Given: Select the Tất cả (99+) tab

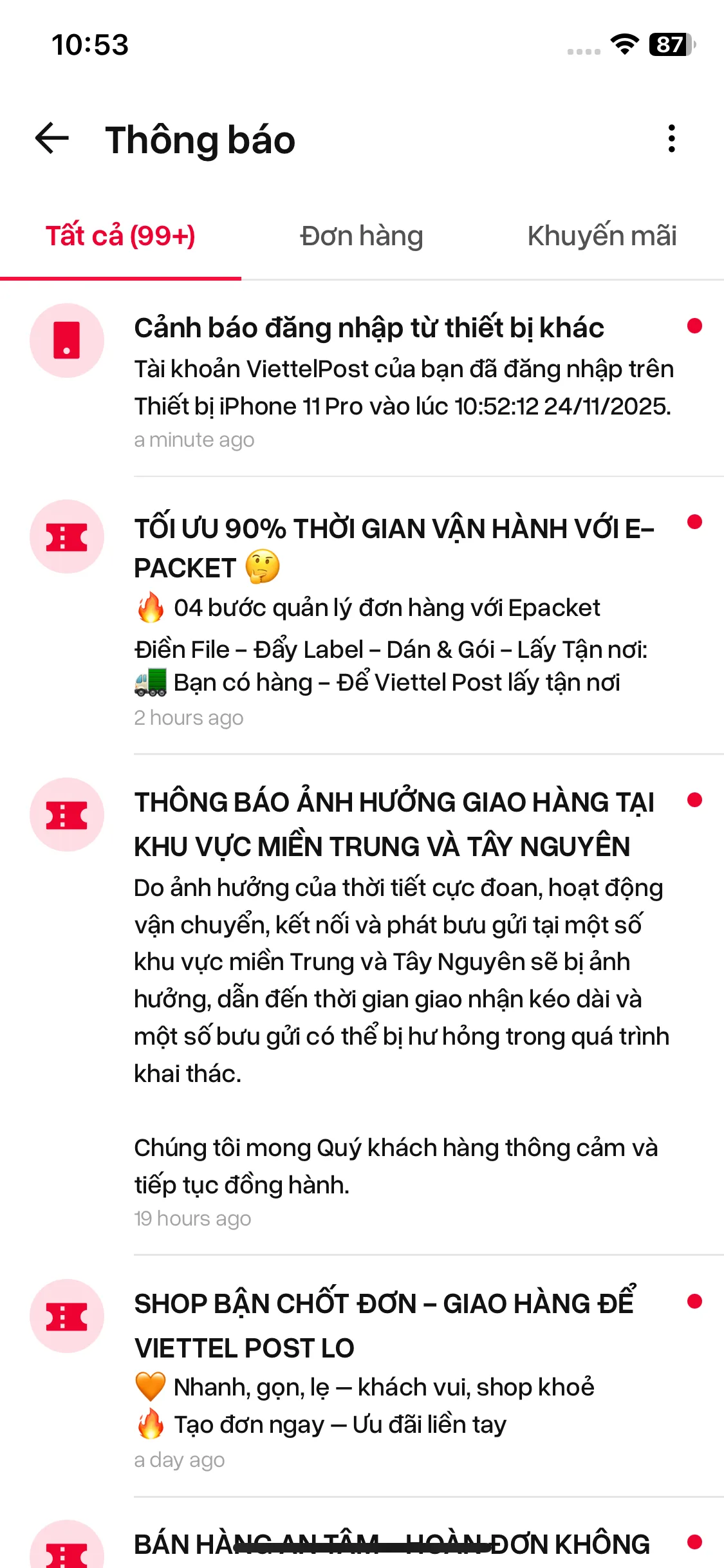Looking at the screenshot, I should click(x=120, y=236).
